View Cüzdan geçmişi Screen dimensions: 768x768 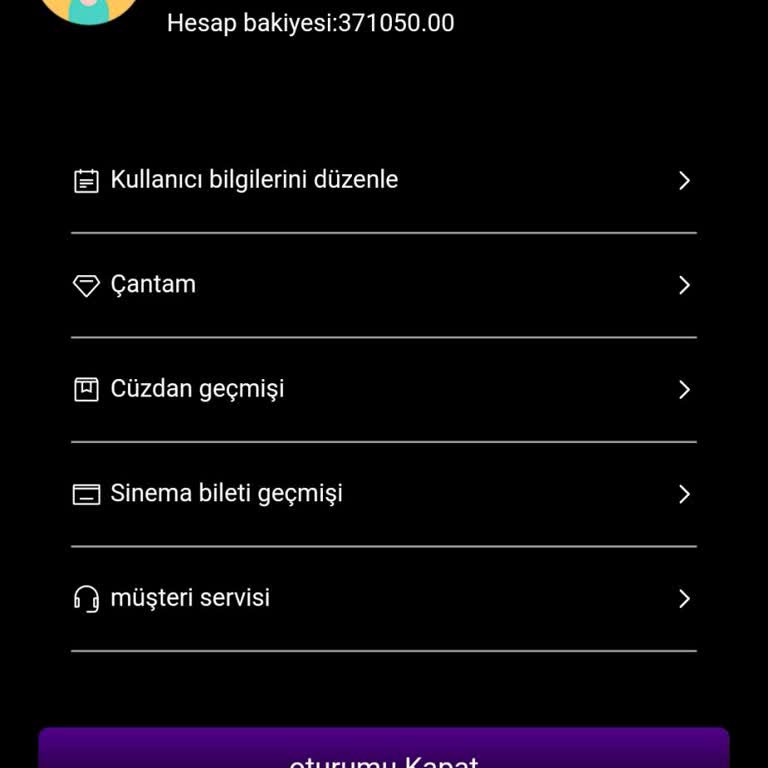[x=383, y=389]
